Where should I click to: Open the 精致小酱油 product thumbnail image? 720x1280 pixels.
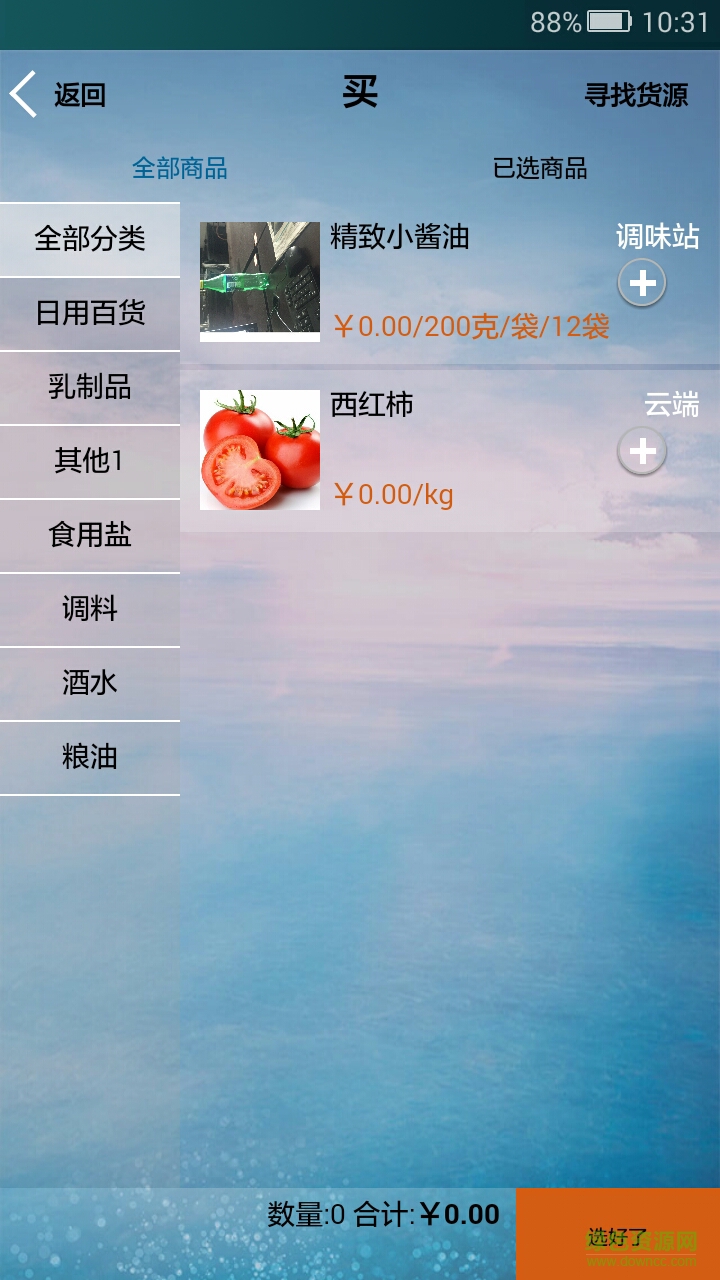(x=260, y=280)
